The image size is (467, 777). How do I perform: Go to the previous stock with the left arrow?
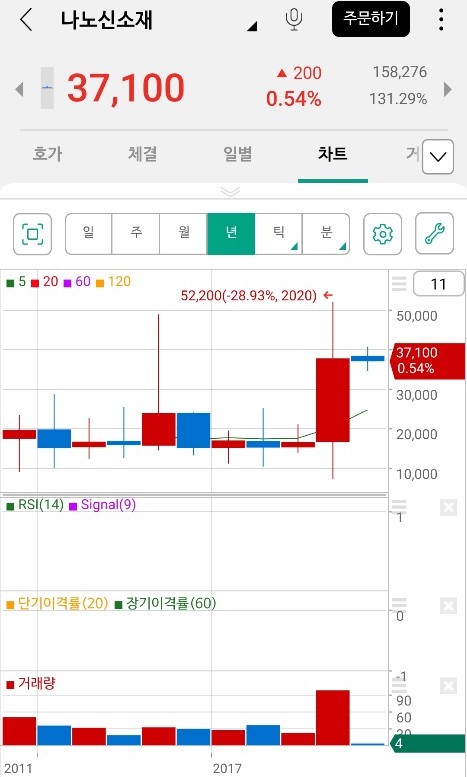click(19, 90)
